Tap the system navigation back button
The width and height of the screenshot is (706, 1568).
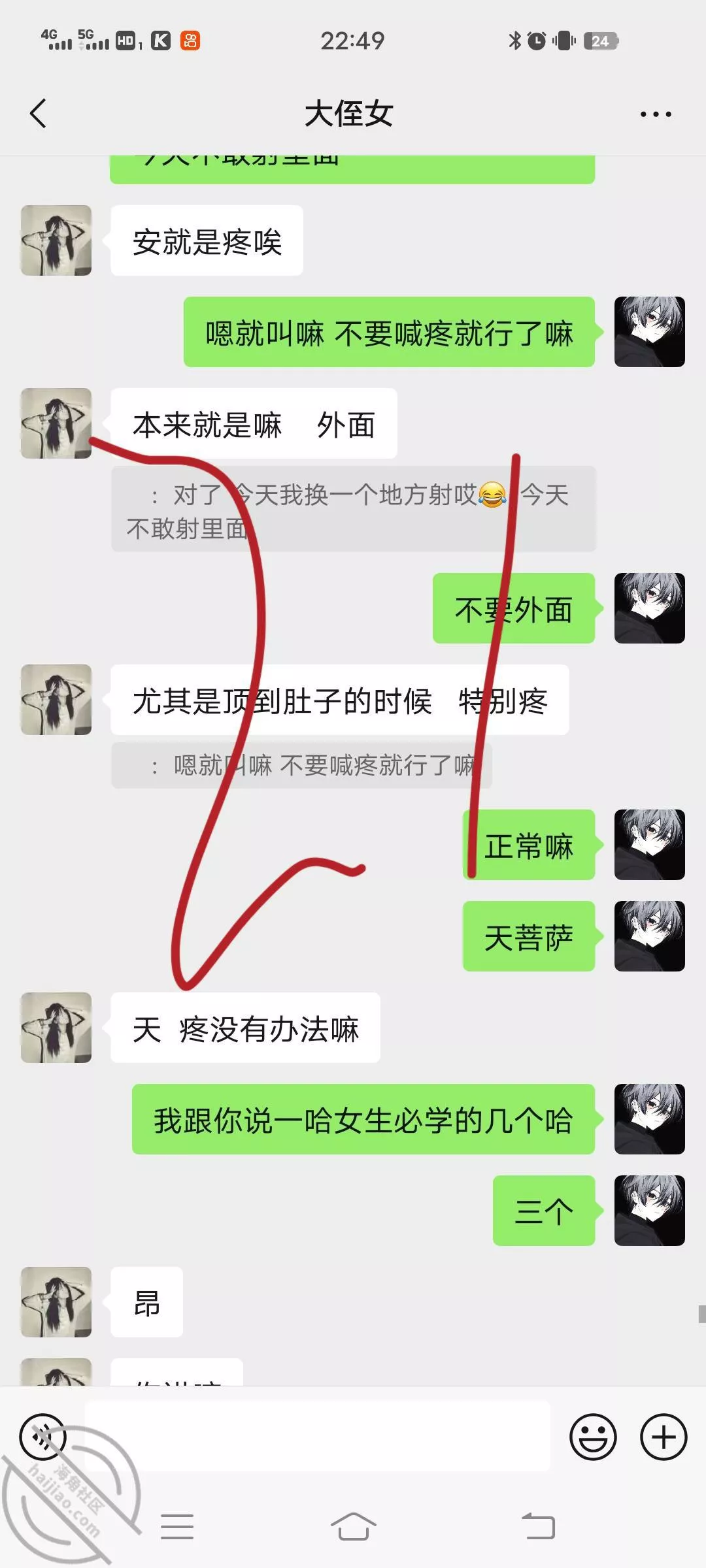(538, 1527)
